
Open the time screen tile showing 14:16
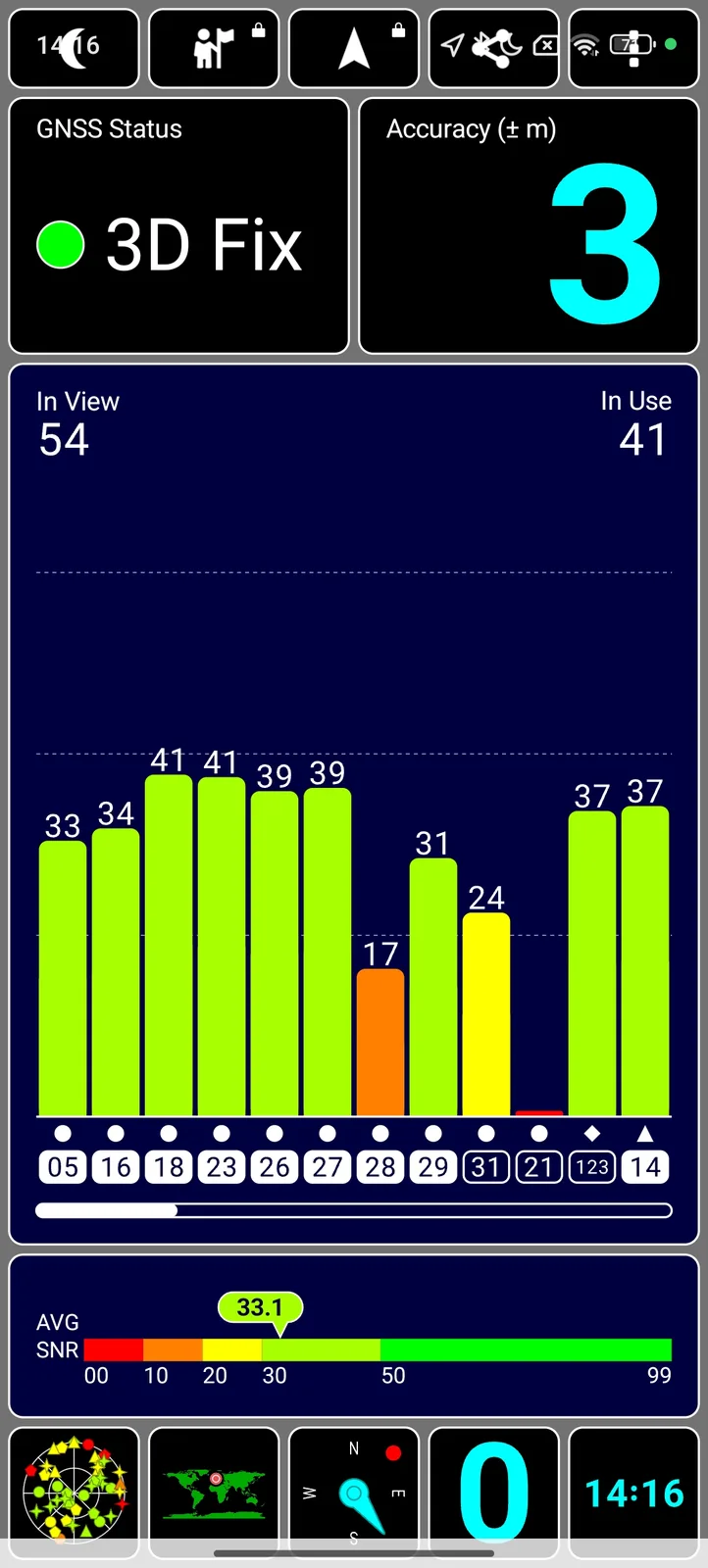633,1493
